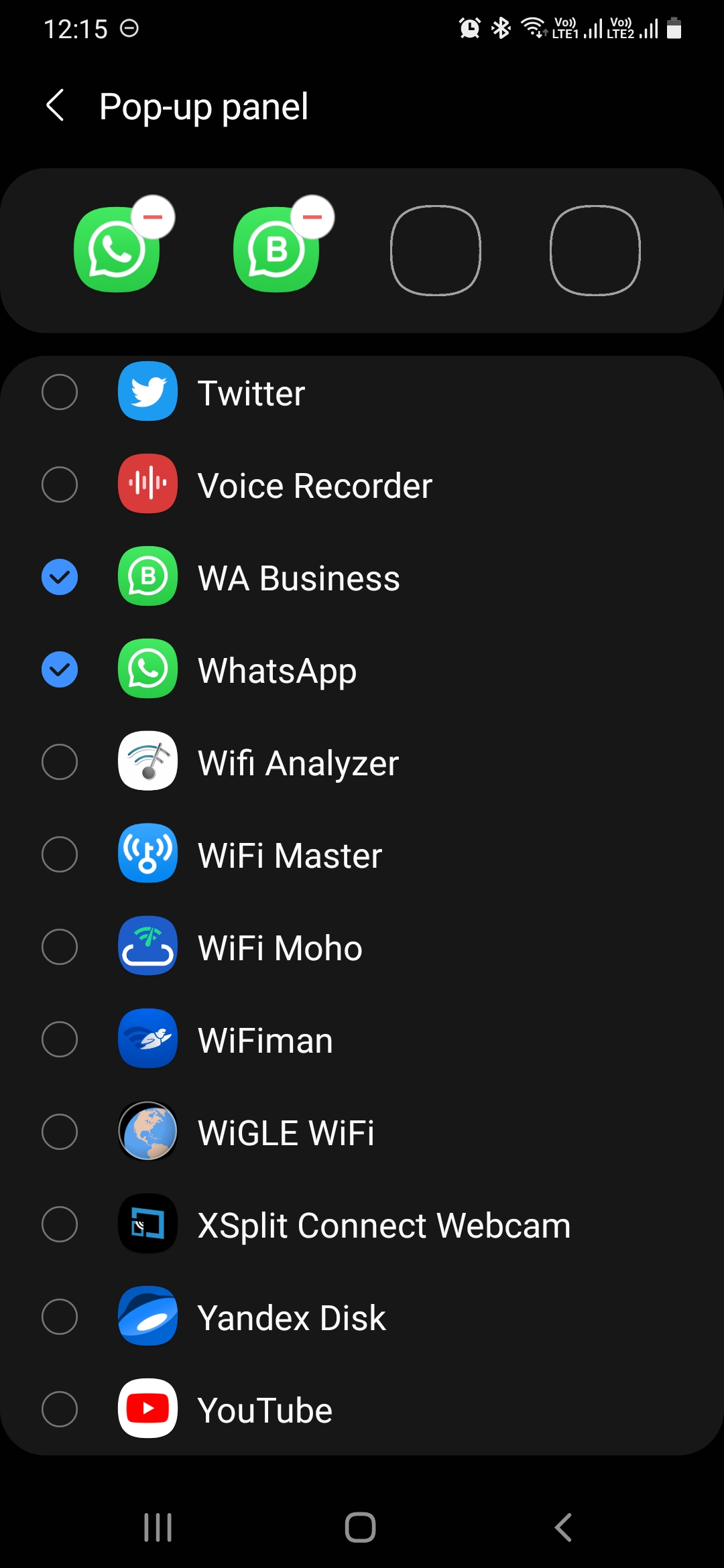This screenshot has height=1568, width=724.
Task: Tap the Yandex Disk icon
Action: tap(147, 1317)
